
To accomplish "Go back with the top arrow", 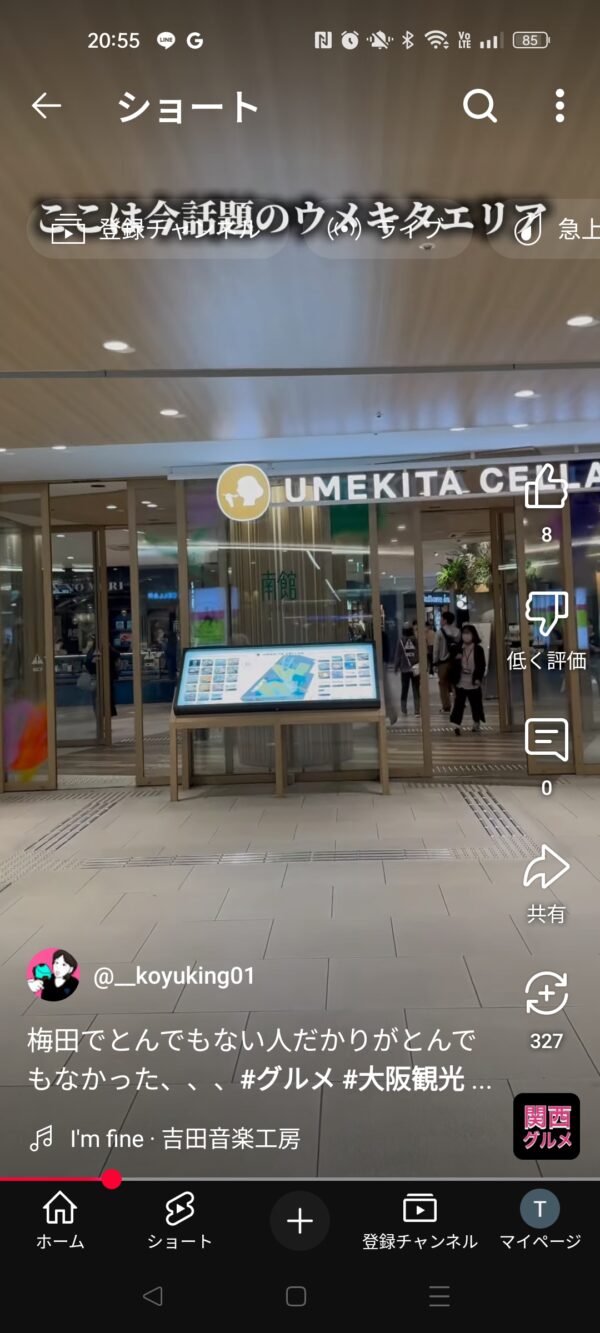I will click(46, 105).
